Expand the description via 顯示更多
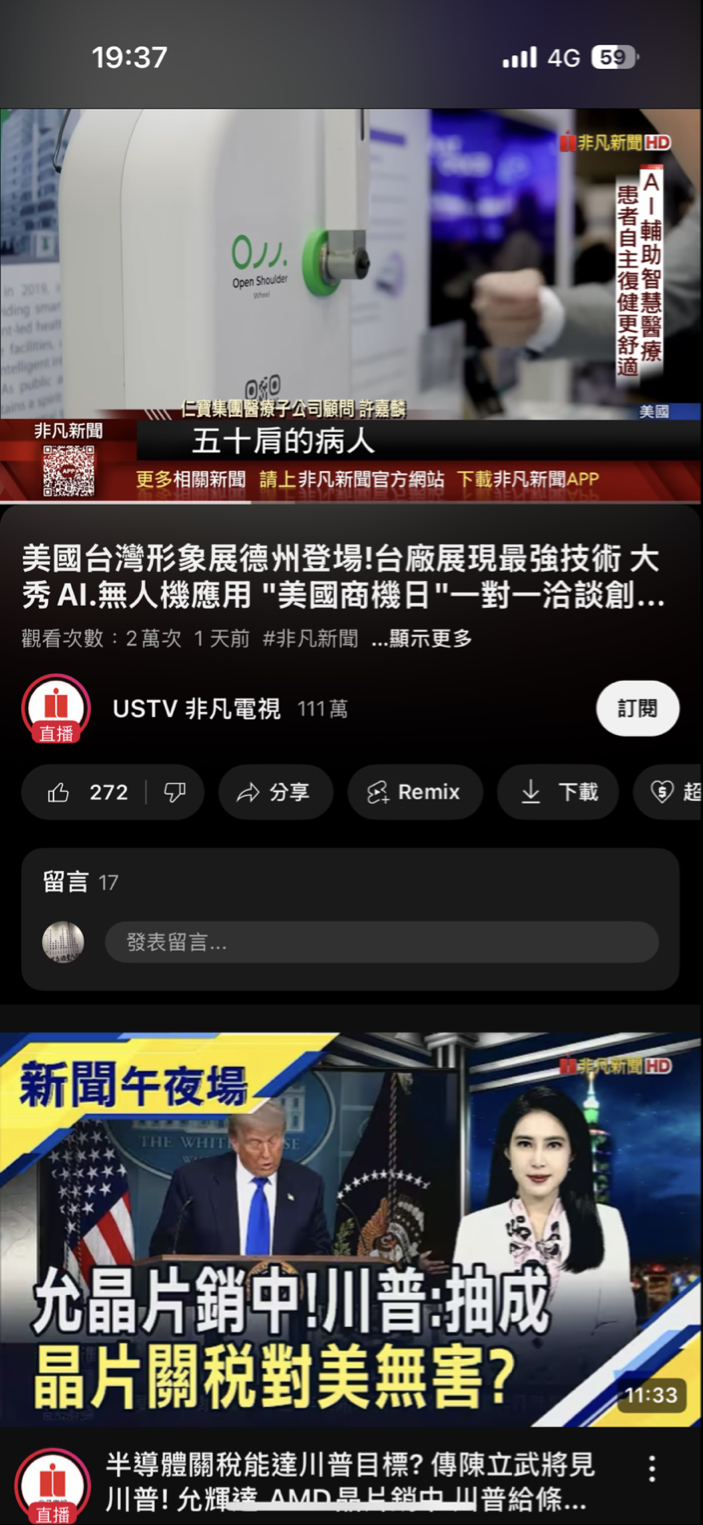The height and width of the screenshot is (1525, 703). 421,639
